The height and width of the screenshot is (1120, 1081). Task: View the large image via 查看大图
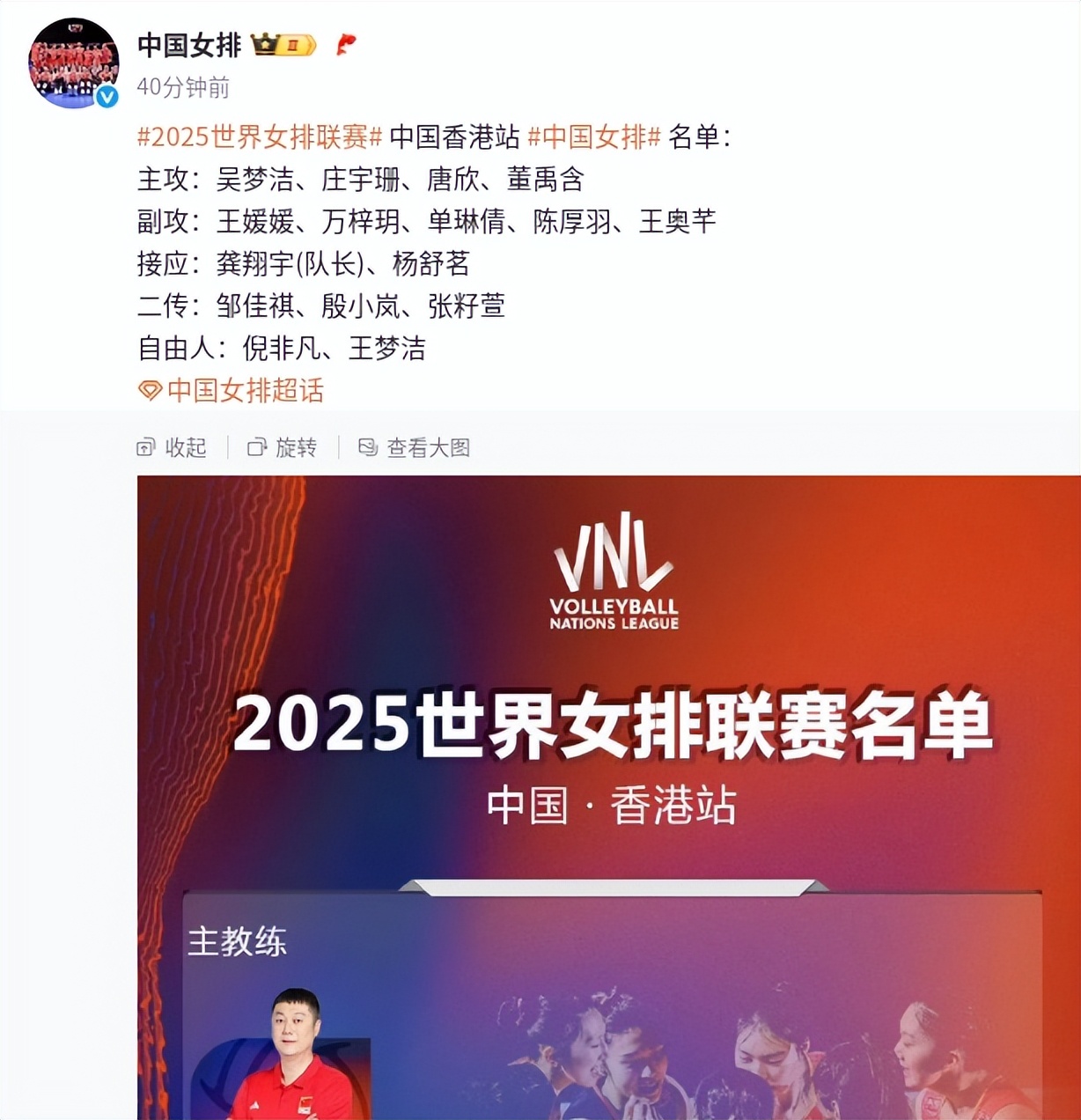[x=415, y=447]
